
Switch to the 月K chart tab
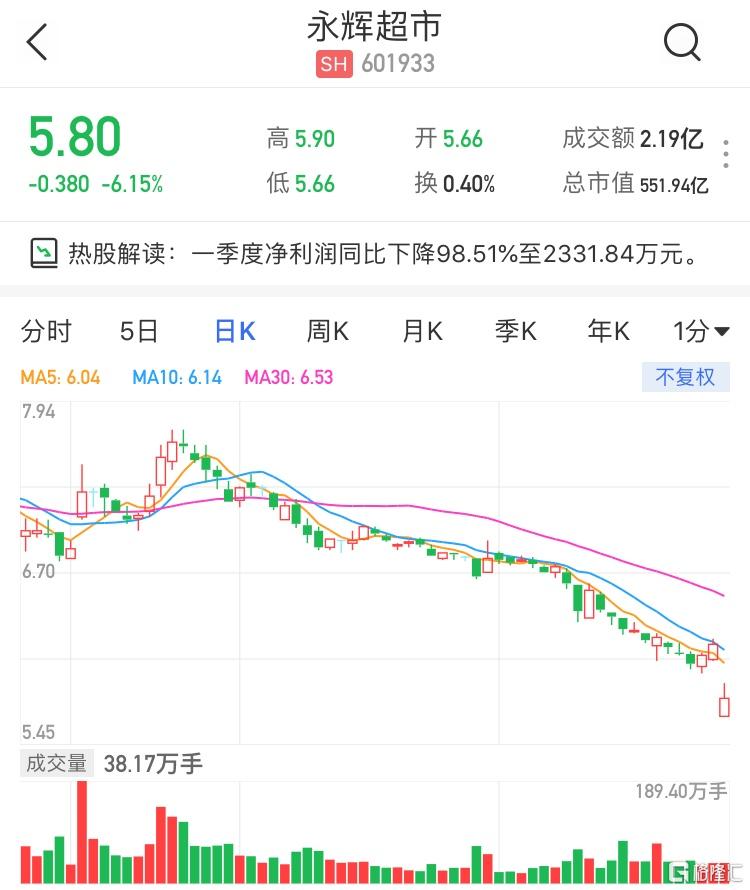[x=422, y=332]
